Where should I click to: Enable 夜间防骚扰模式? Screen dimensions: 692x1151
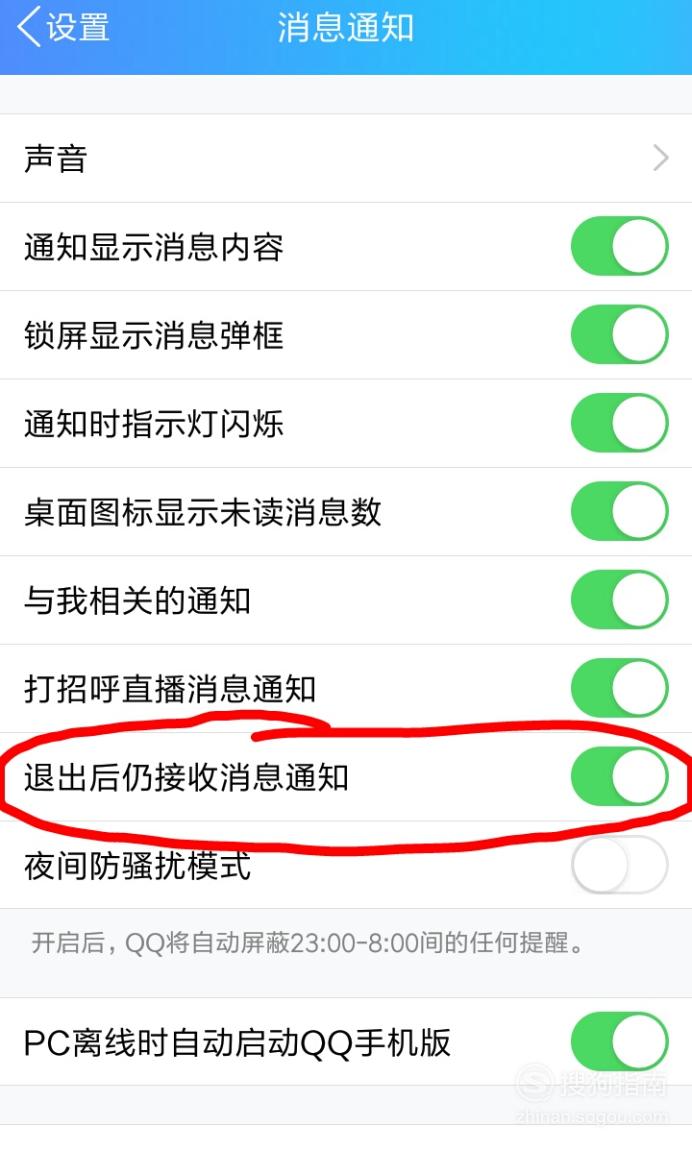619,865
